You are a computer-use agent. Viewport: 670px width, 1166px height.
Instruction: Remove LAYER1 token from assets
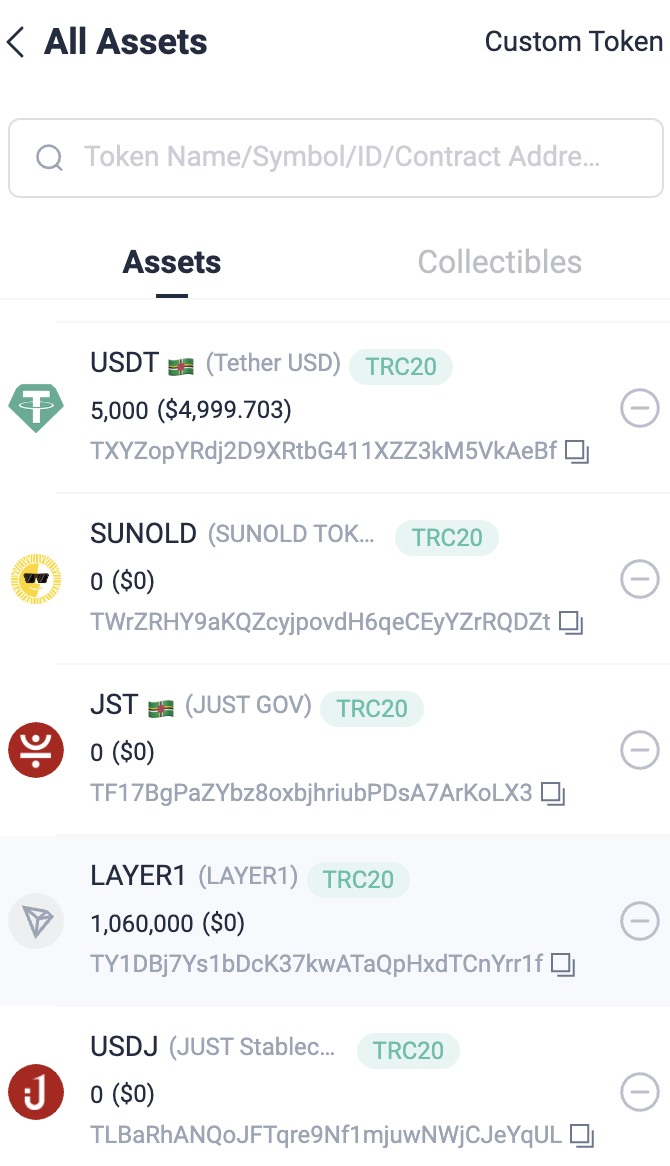click(x=640, y=921)
